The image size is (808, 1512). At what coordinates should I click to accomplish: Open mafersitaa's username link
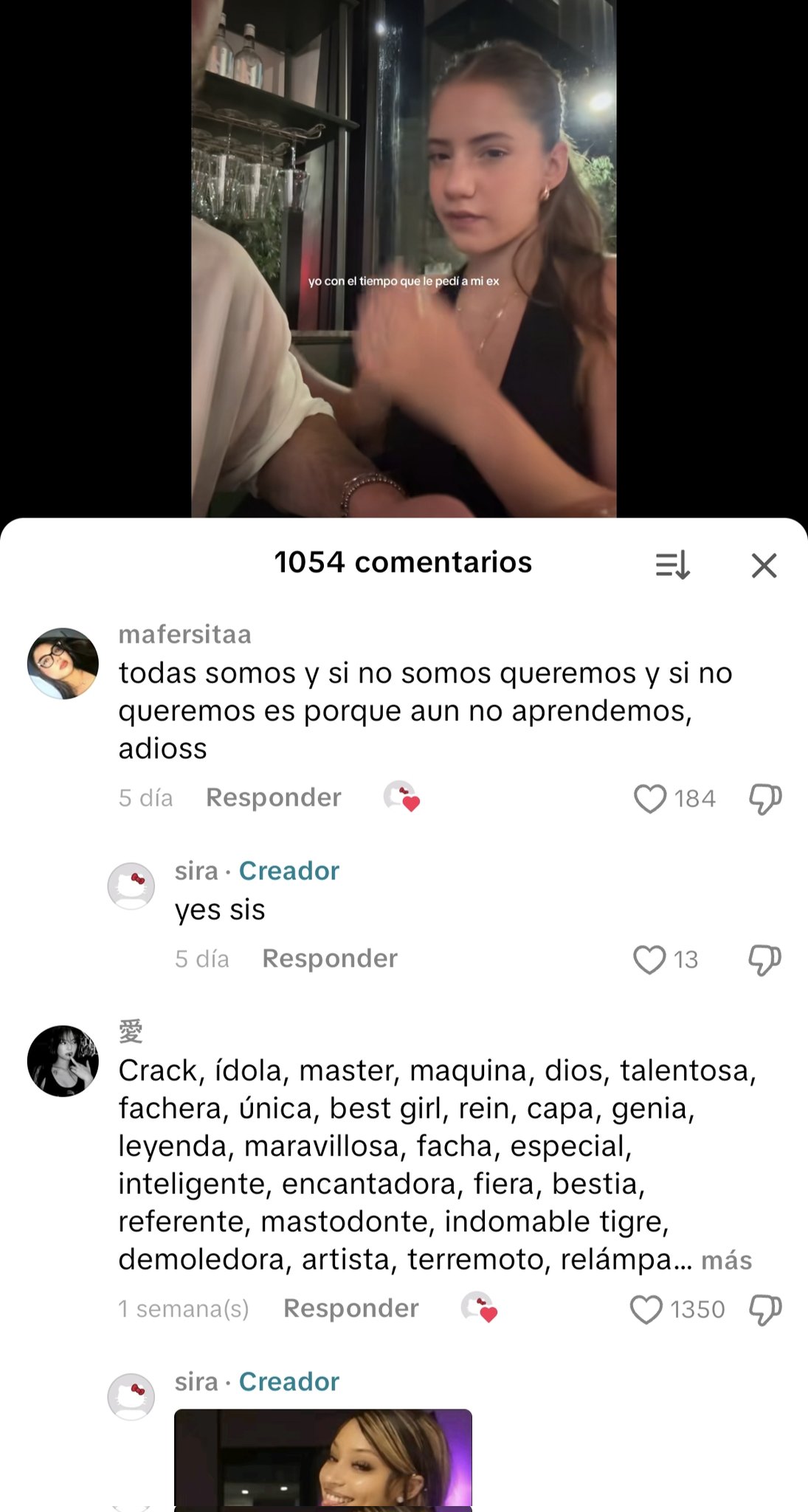click(184, 634)
